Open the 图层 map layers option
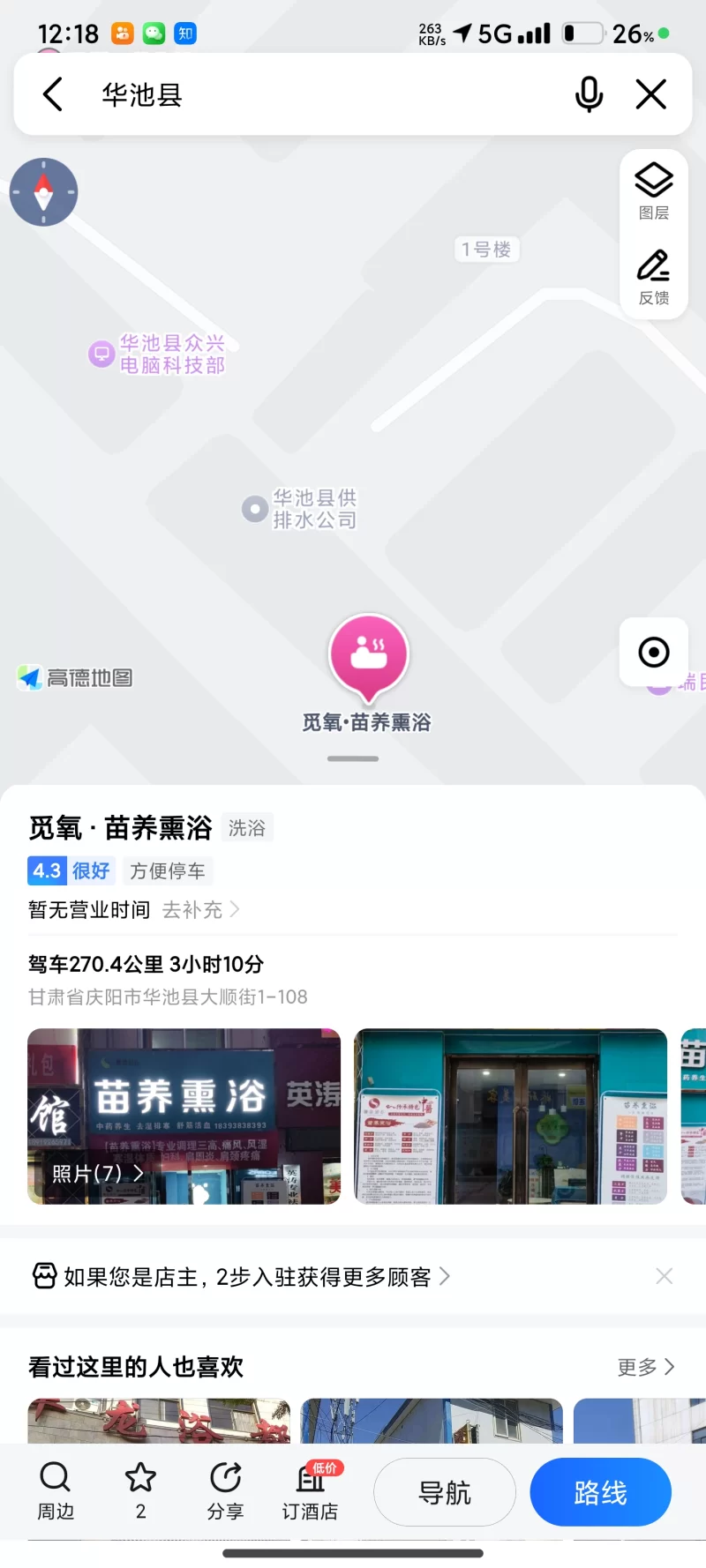Screen dimensions: 706x1568 click(x=654, y=191)
